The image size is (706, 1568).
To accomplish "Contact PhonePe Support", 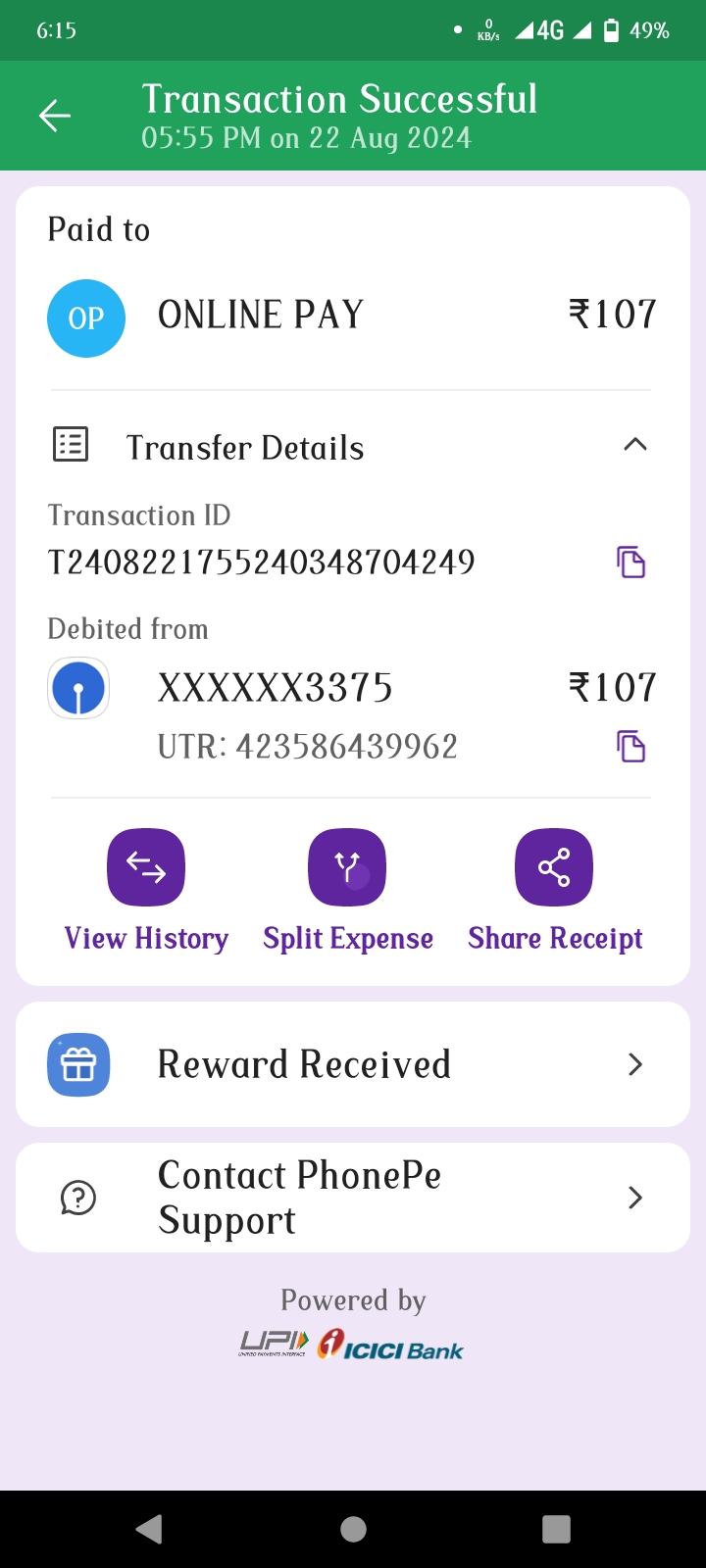I will pos(353,1198).
